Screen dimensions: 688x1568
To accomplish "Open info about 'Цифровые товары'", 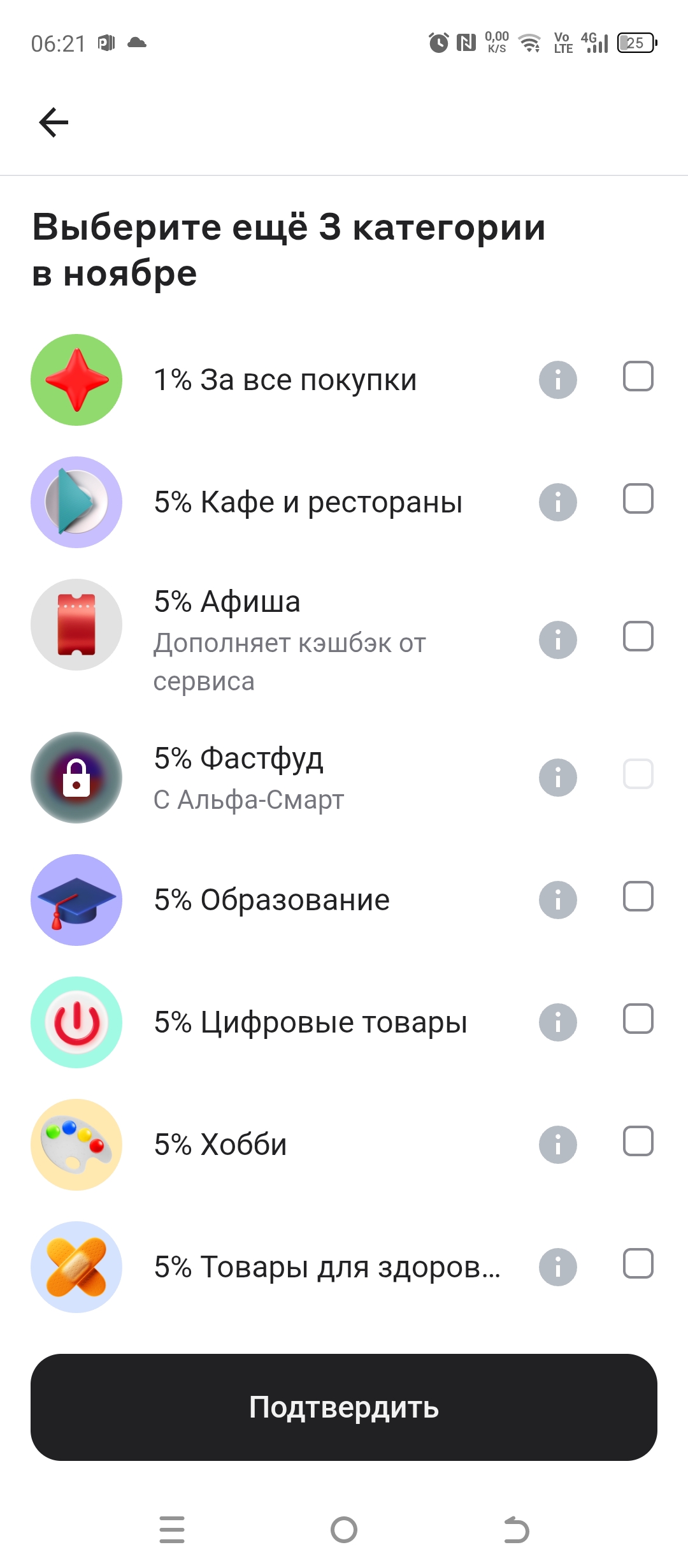I will click(557, 1022).
